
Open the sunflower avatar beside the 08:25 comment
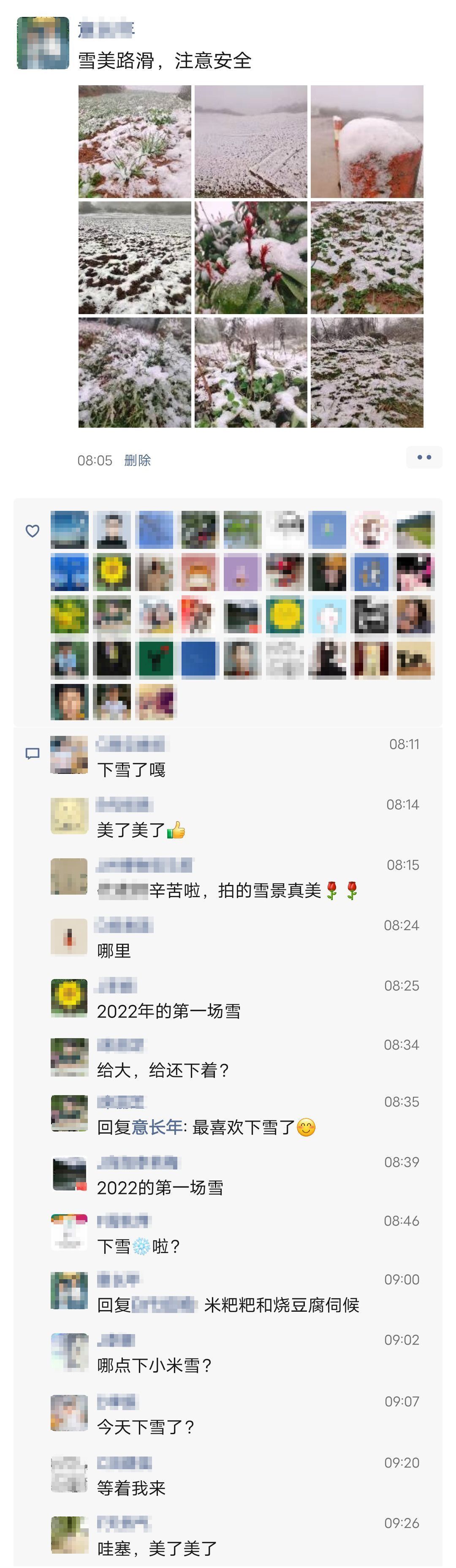coord(69,998)
